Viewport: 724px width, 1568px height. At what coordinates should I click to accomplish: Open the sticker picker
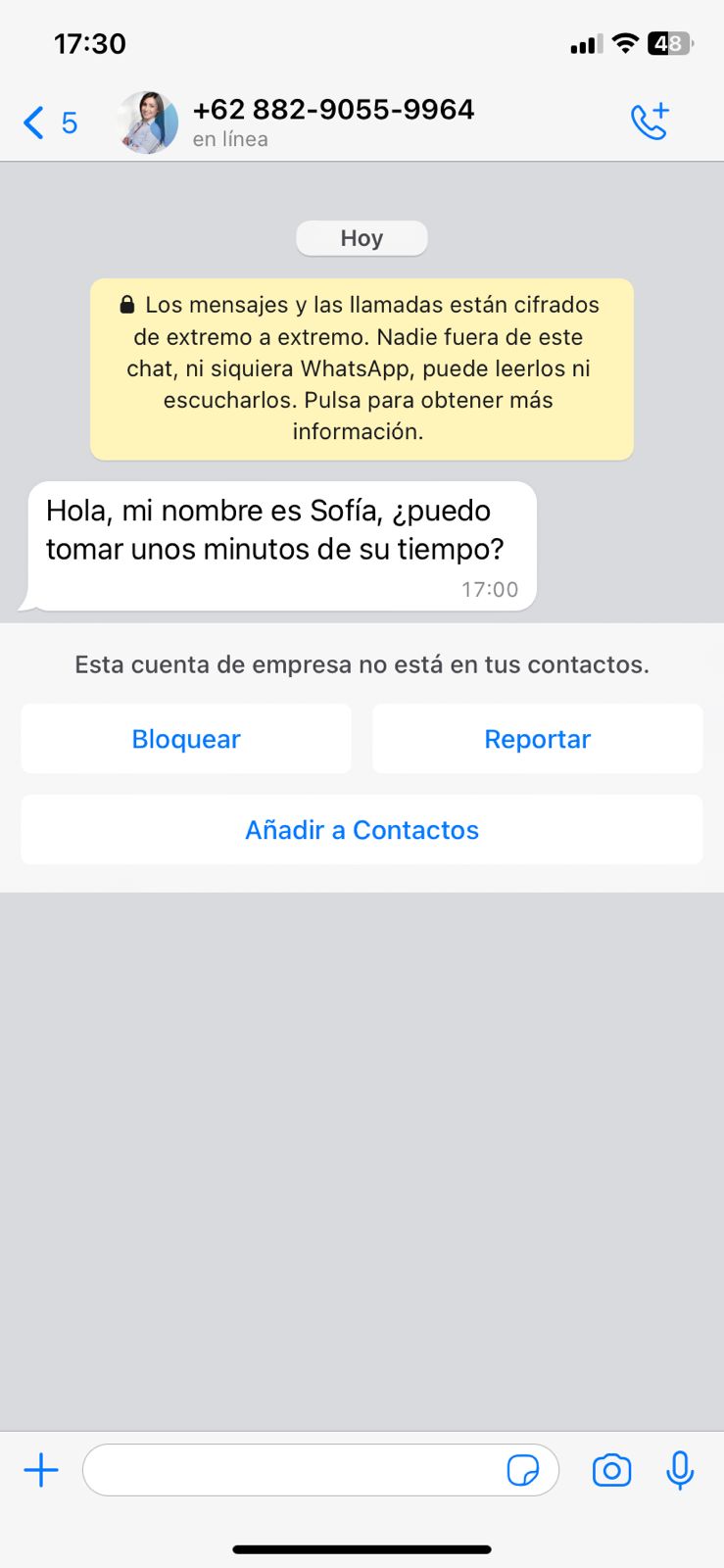click(x=523, y=1470)
